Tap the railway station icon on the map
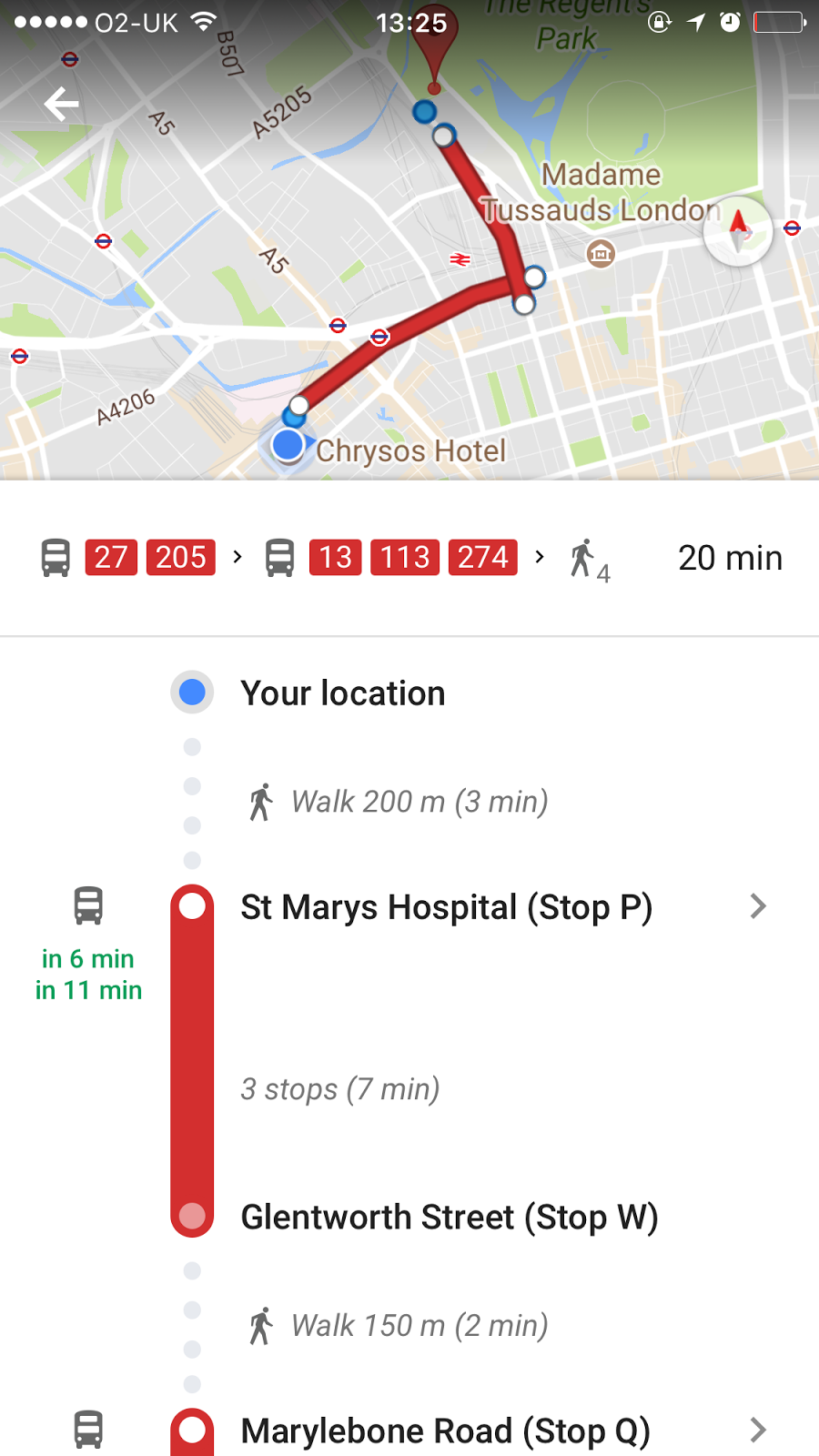819x1456 pixels. pyautogui.click(x=460, y=259)
